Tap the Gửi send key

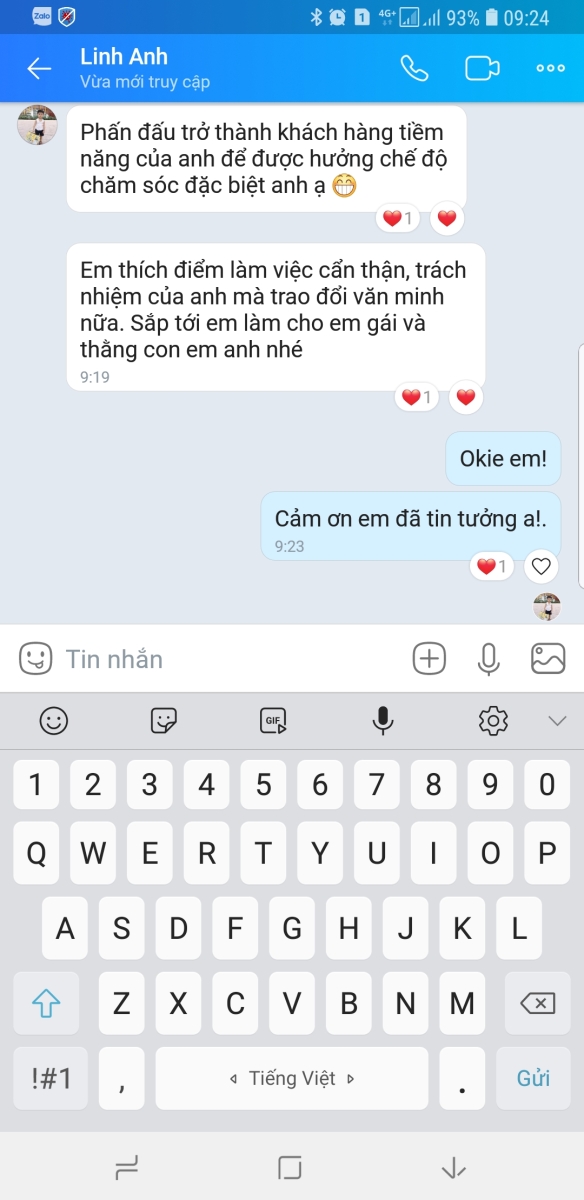click(534, 1078)
